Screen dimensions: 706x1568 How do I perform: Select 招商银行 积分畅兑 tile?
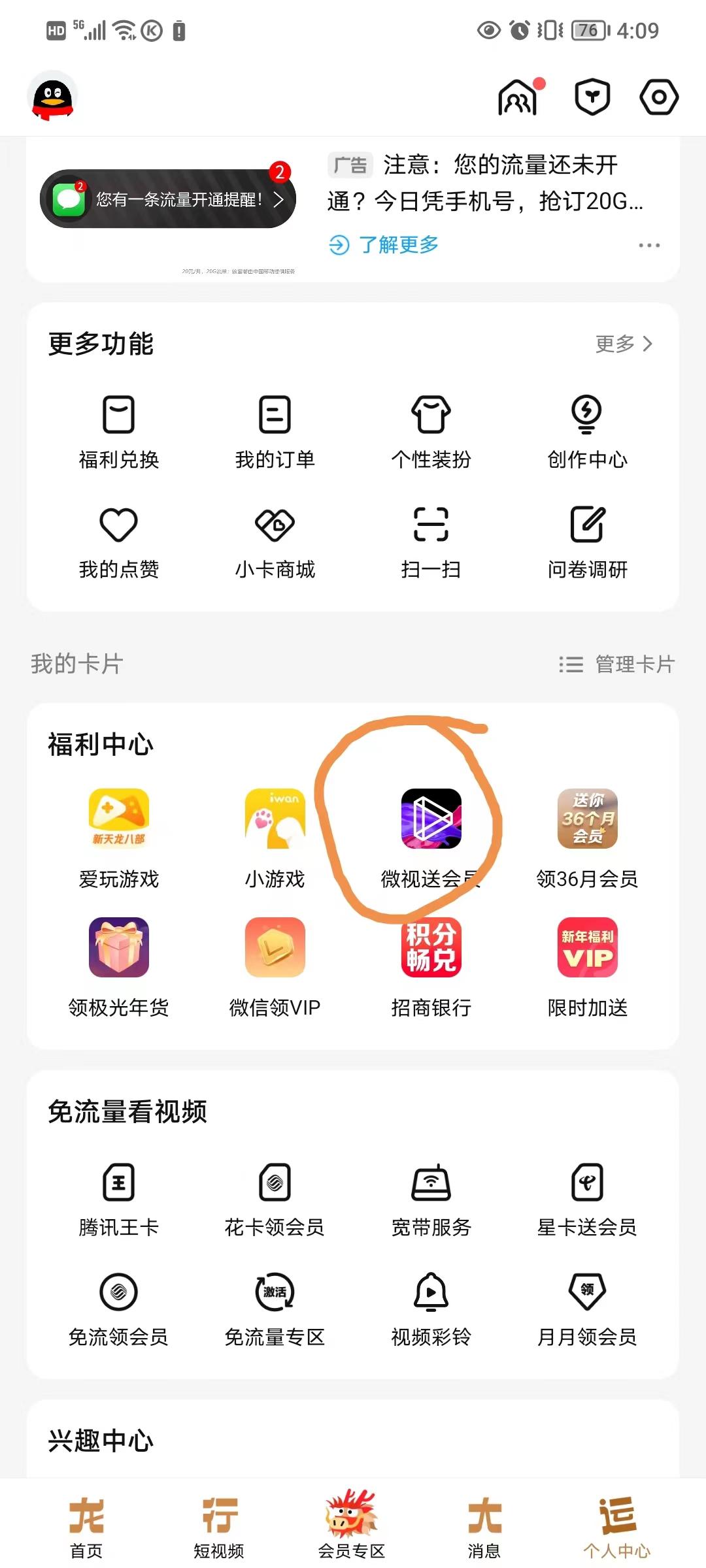(x=431, y=966)
